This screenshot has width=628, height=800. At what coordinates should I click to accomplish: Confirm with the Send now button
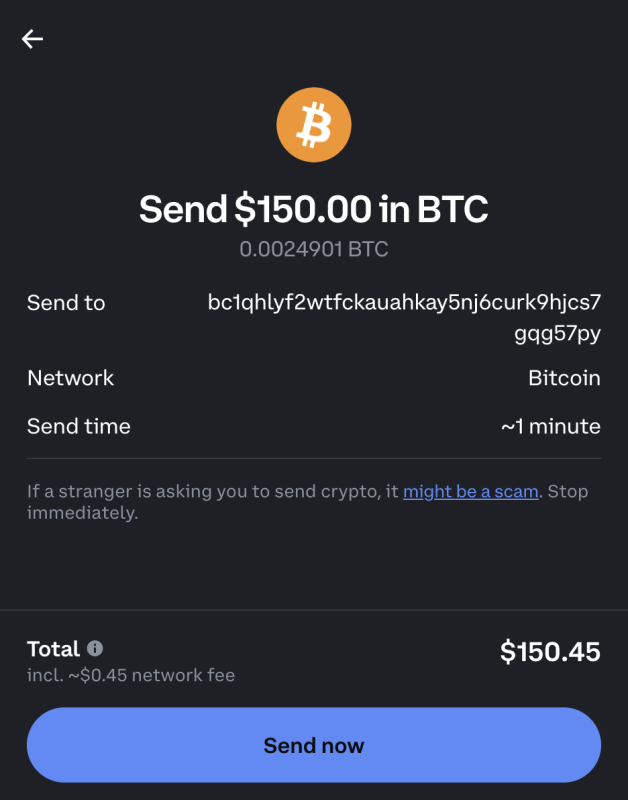(313, 745)
